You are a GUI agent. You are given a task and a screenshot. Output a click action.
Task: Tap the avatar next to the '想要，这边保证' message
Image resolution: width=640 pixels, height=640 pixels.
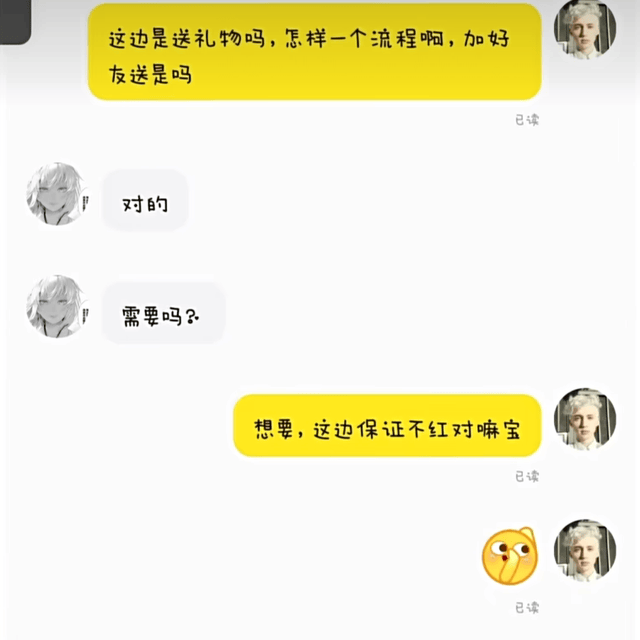(585, 419)
